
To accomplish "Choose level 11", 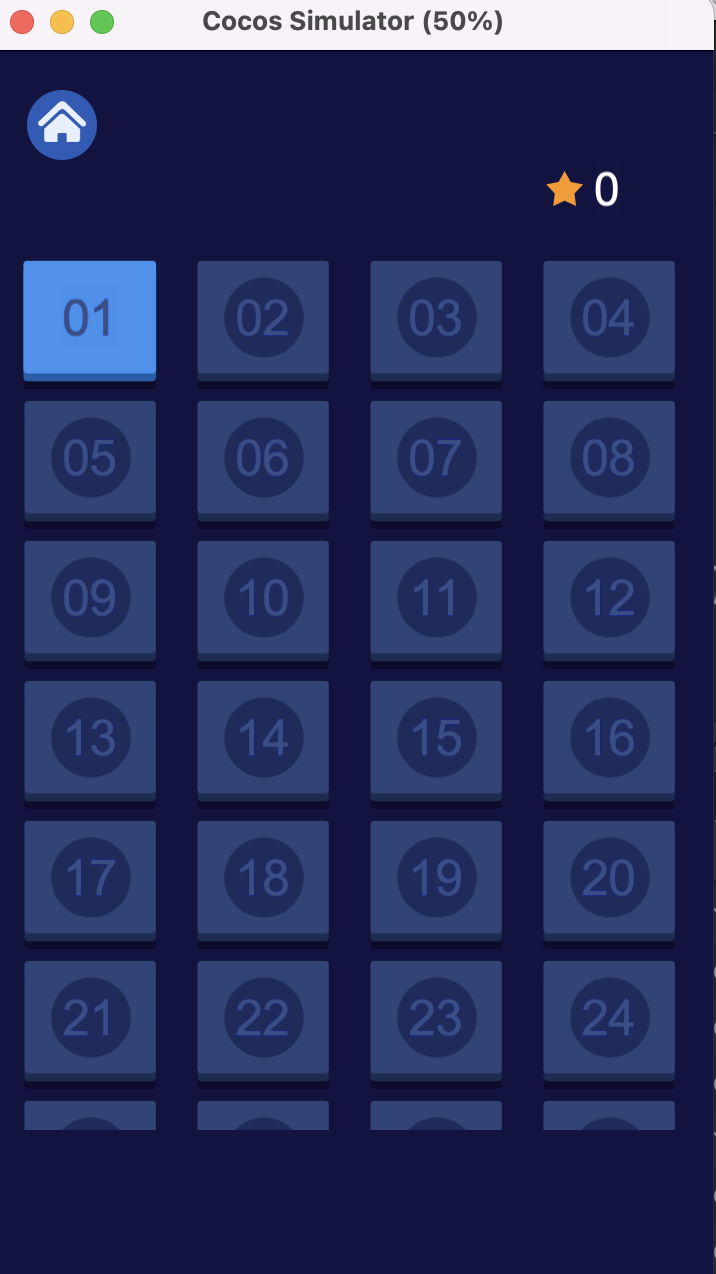I will [x=436, y=599].
